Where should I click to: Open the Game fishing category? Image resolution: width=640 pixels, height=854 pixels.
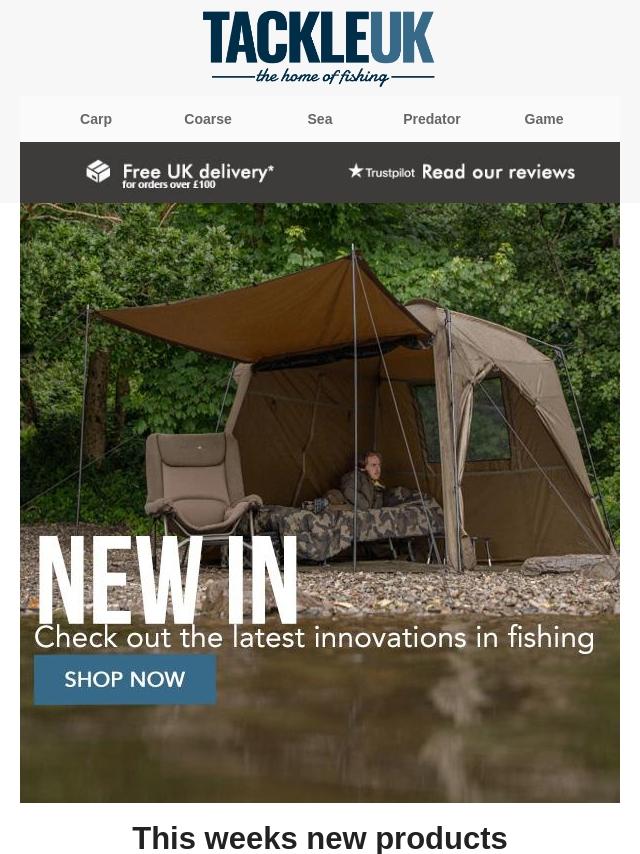point(543,119)
